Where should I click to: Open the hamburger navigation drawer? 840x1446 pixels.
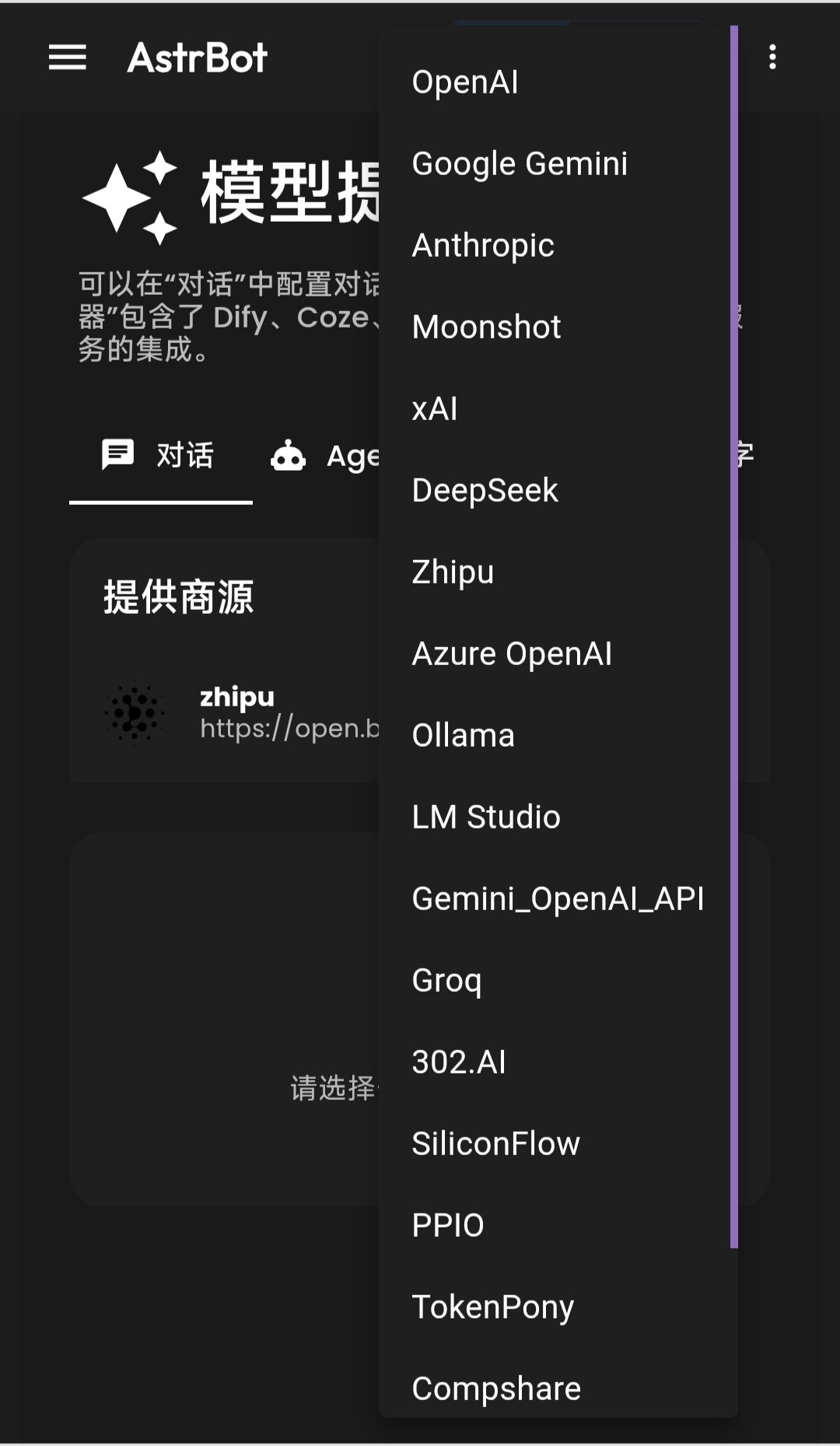coord(68,58)
